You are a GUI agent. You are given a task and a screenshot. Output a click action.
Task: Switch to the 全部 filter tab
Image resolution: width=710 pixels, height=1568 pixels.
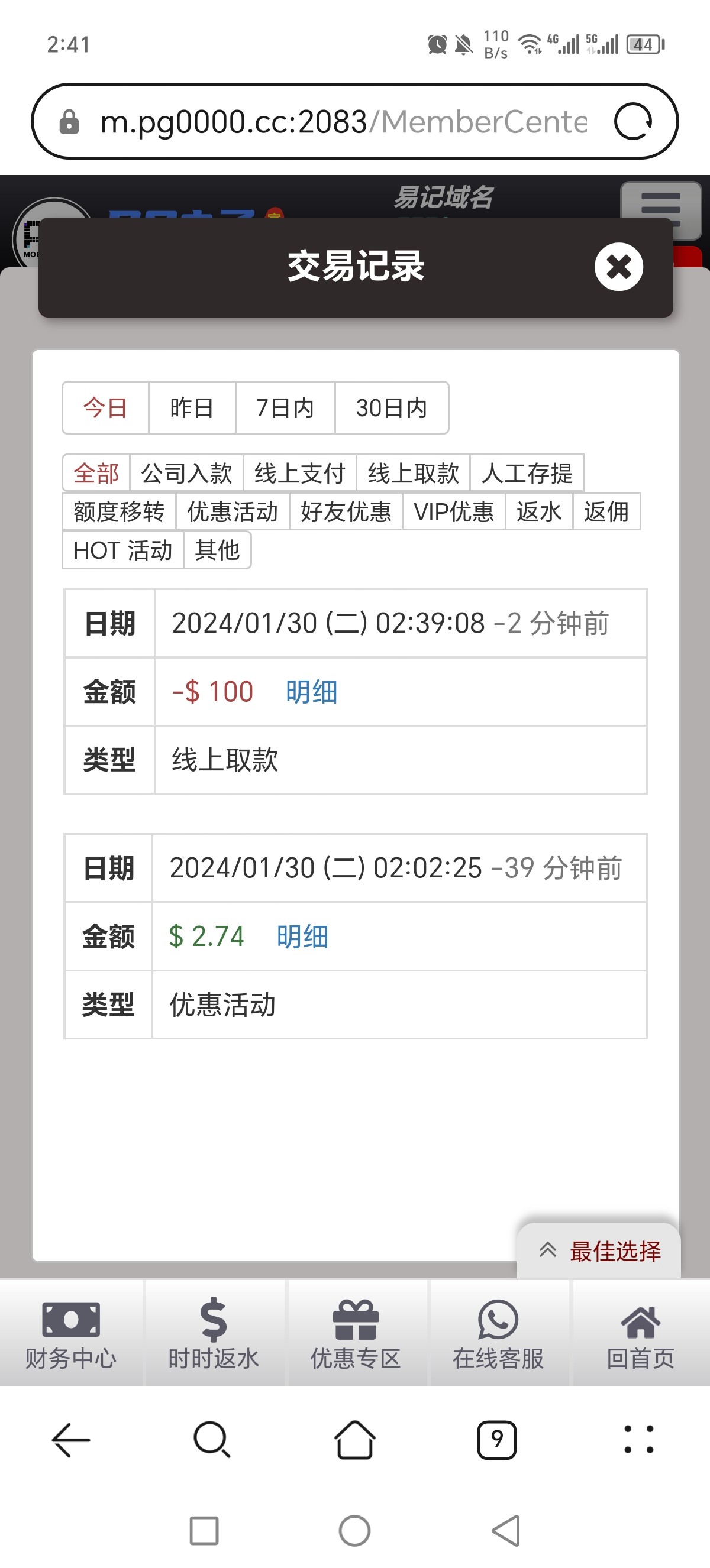(x=96, y=473)
